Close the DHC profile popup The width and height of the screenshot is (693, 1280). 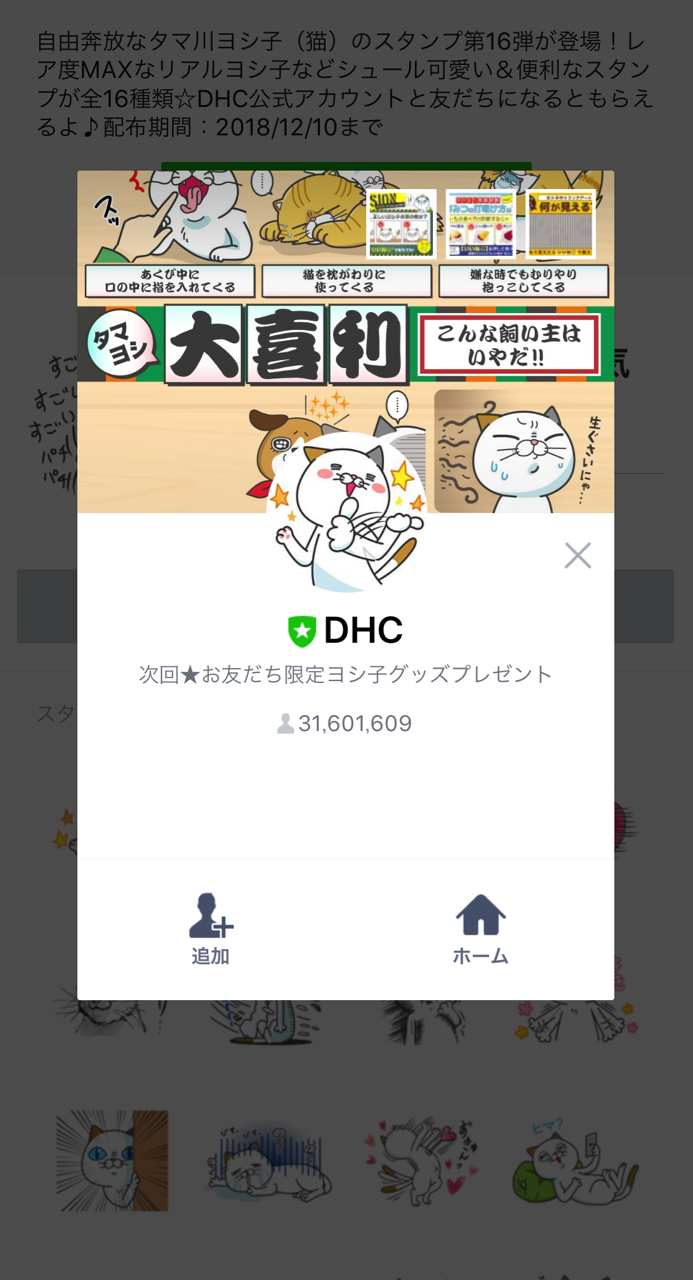[577, 556]
